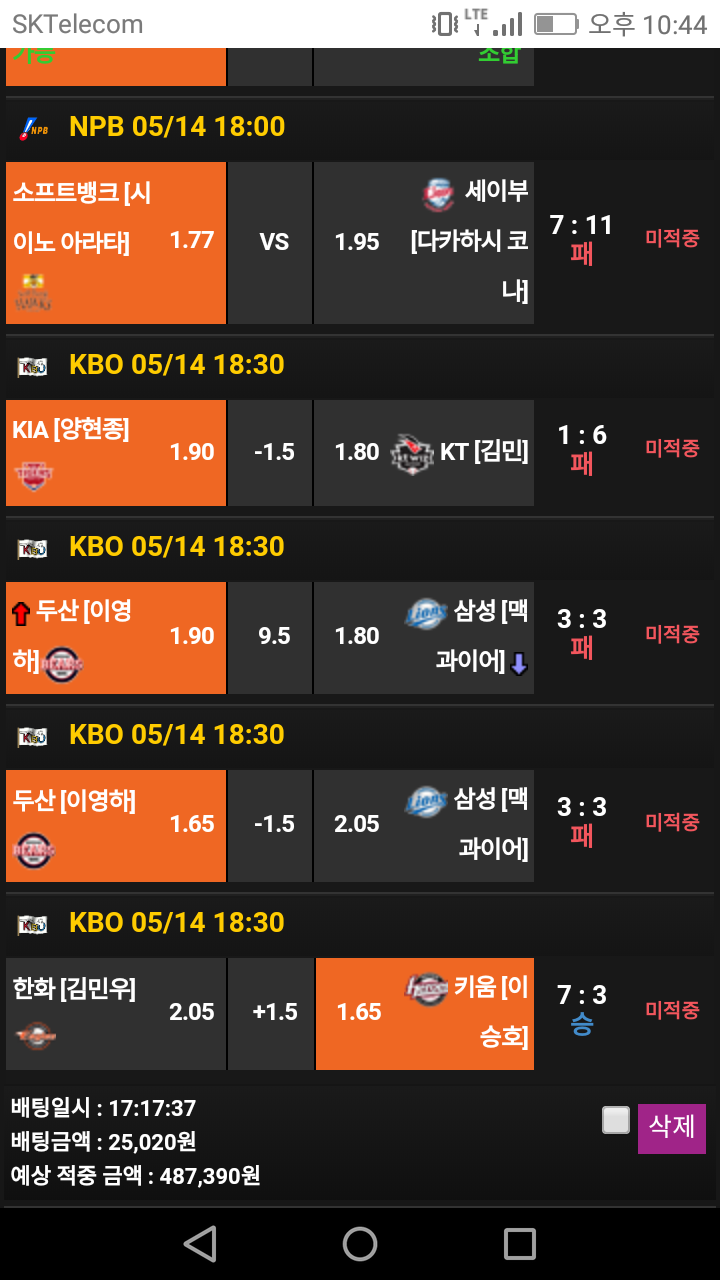Go back with the system back button
Image resolution: width=720 pixels, height=1280 pixels.
[200, 1244]
